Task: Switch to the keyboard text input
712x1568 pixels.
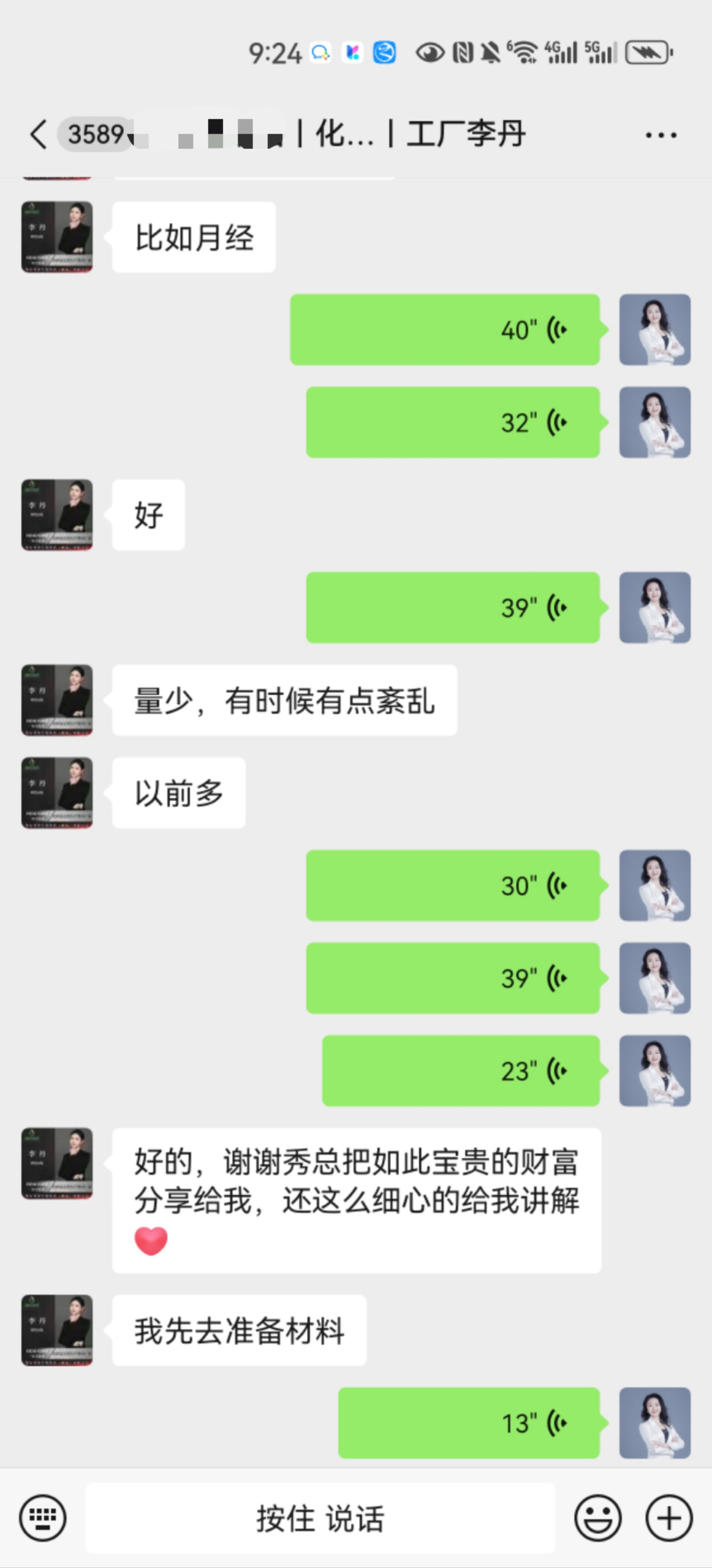Action: 43,1518
